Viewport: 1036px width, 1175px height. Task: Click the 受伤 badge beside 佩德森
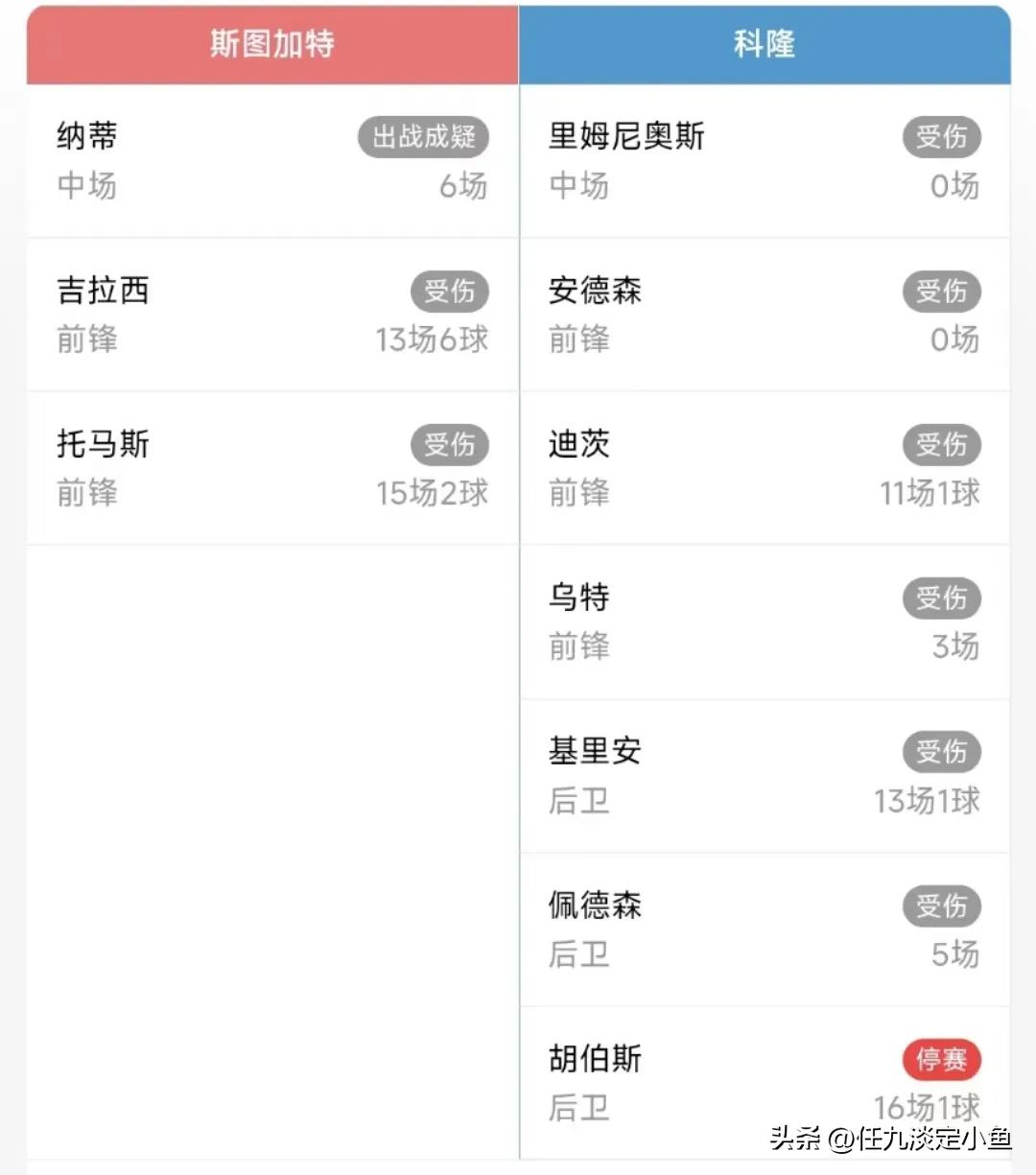pyautogui.click(x=942, y=905)
